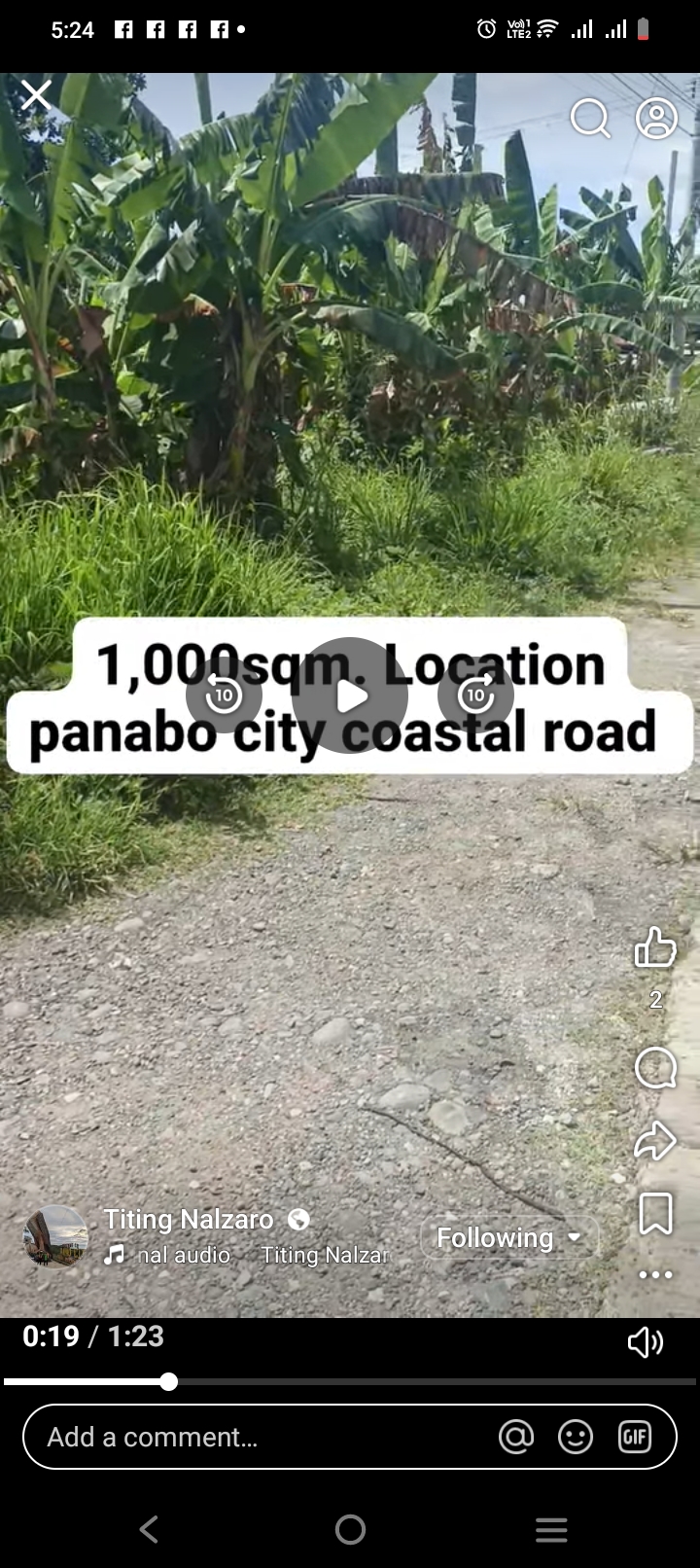View Titing Nalzaro's profile picture

tap(55, 1236)
